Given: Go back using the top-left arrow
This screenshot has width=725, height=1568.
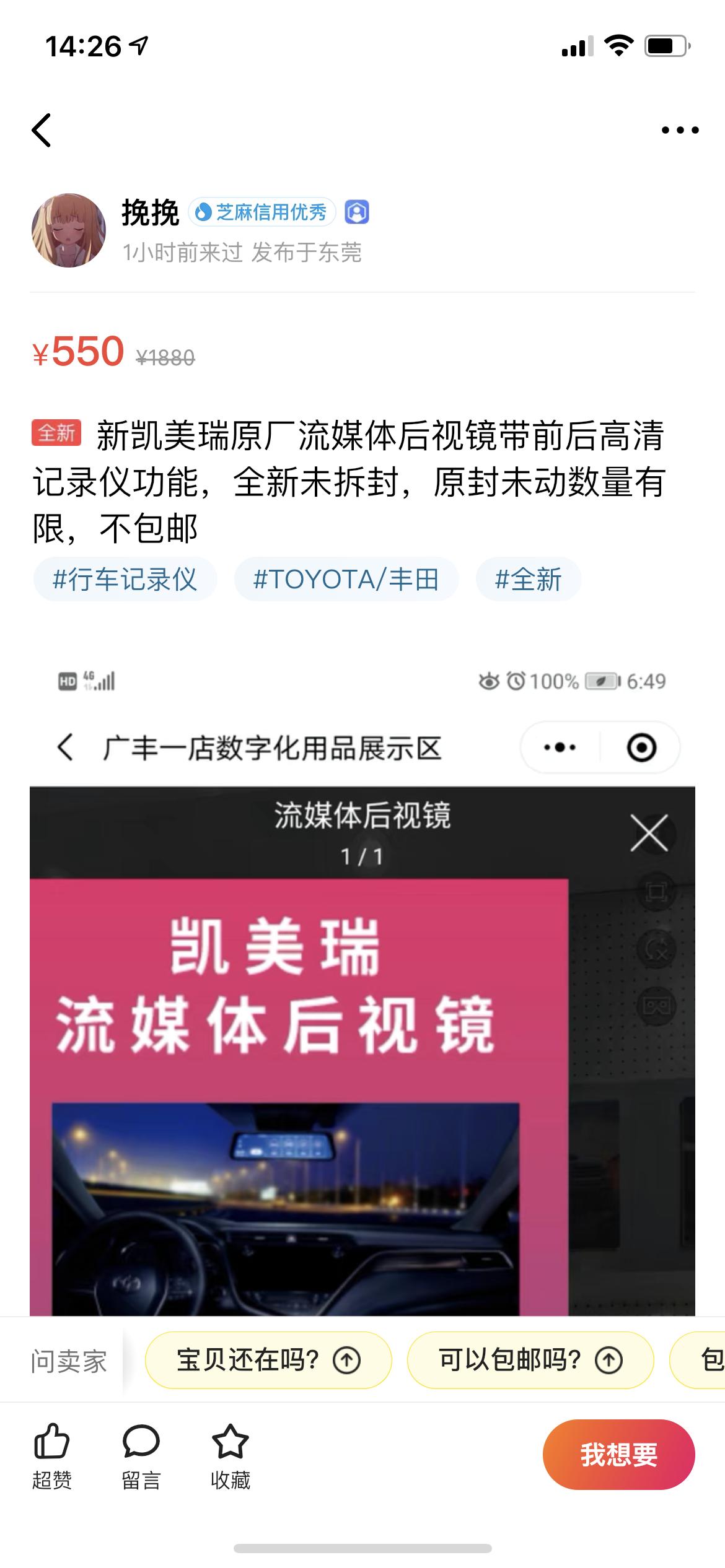Looking at the screenshot, I should click(42, 130).
